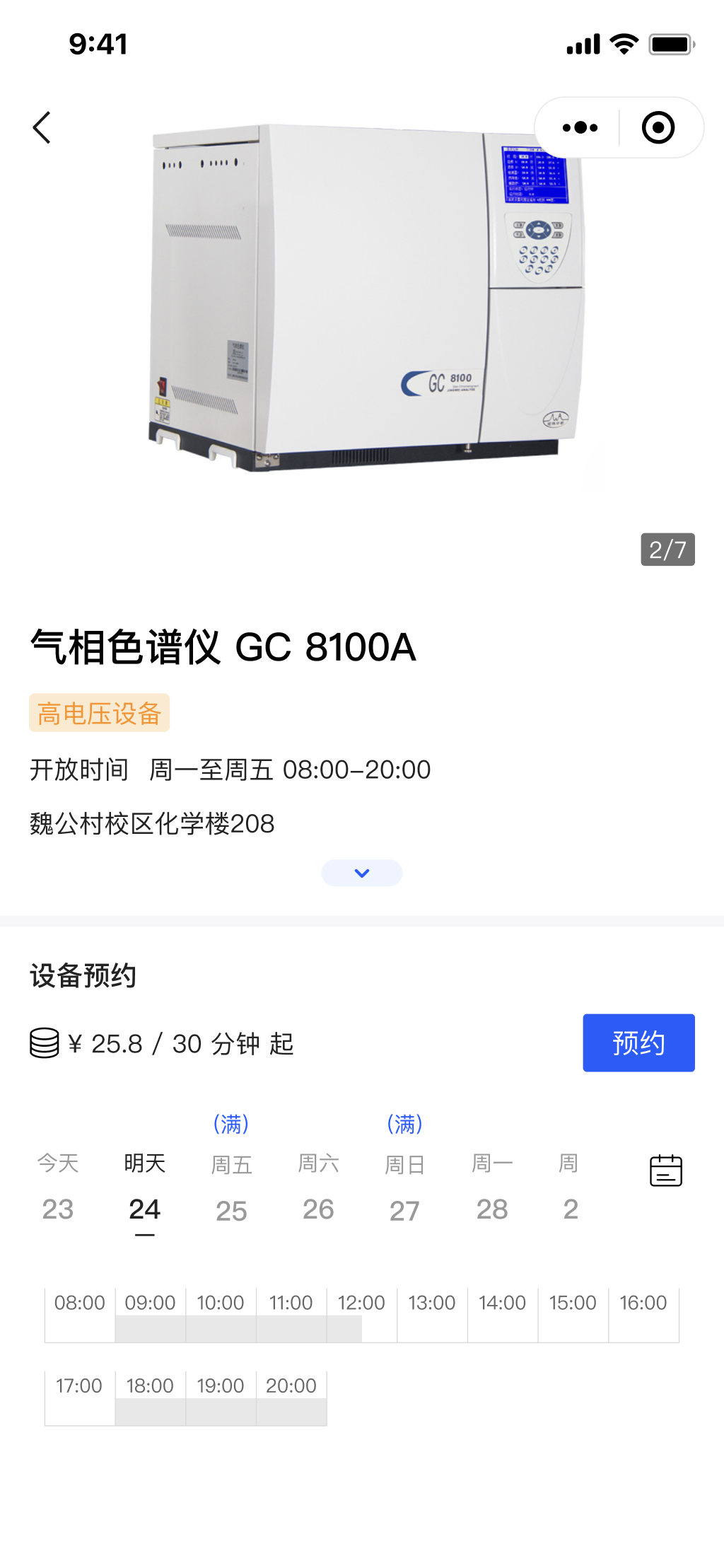This screenshot has height=1568, width=724.
Task: Close the mini program via circle icon
Action: (x=658, y=128)
